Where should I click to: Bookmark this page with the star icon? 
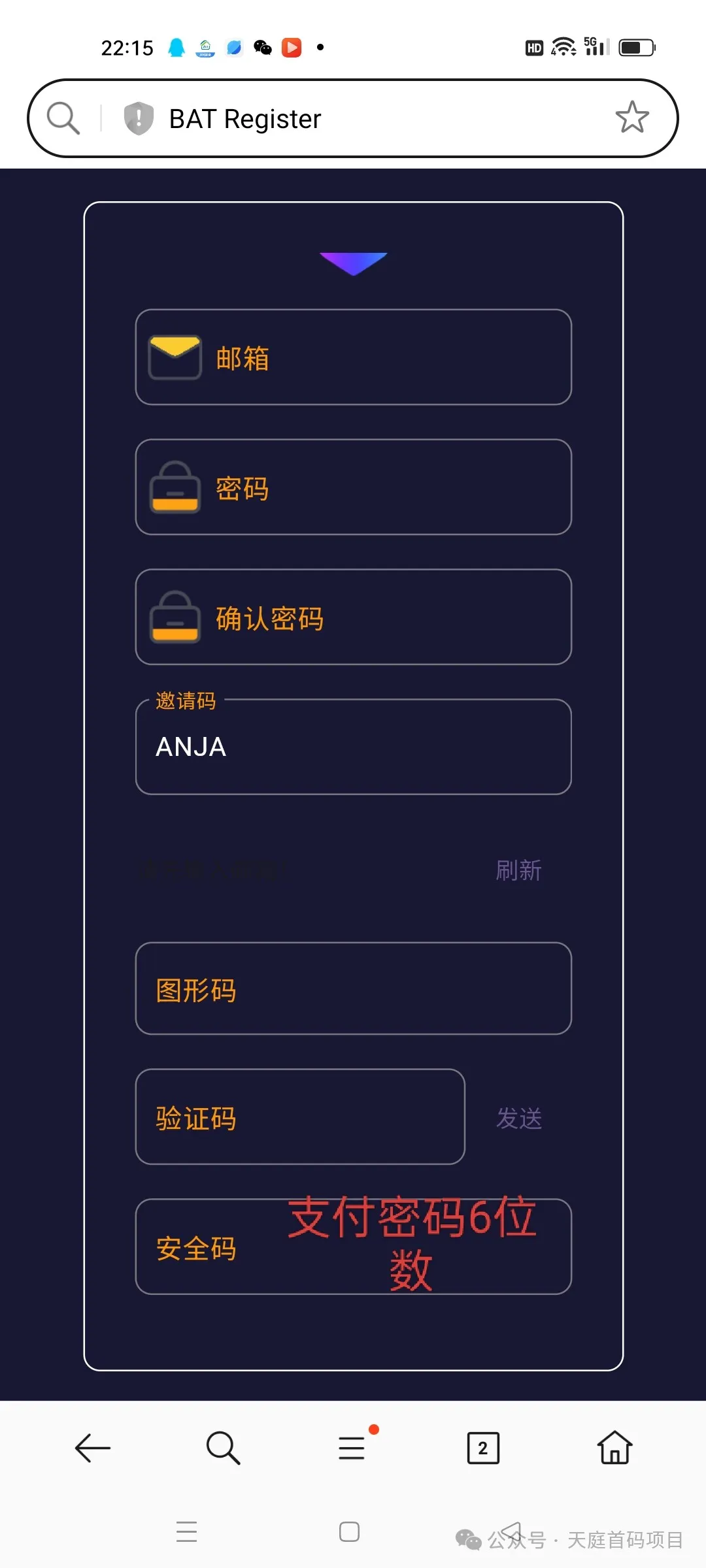coord(632,118)
